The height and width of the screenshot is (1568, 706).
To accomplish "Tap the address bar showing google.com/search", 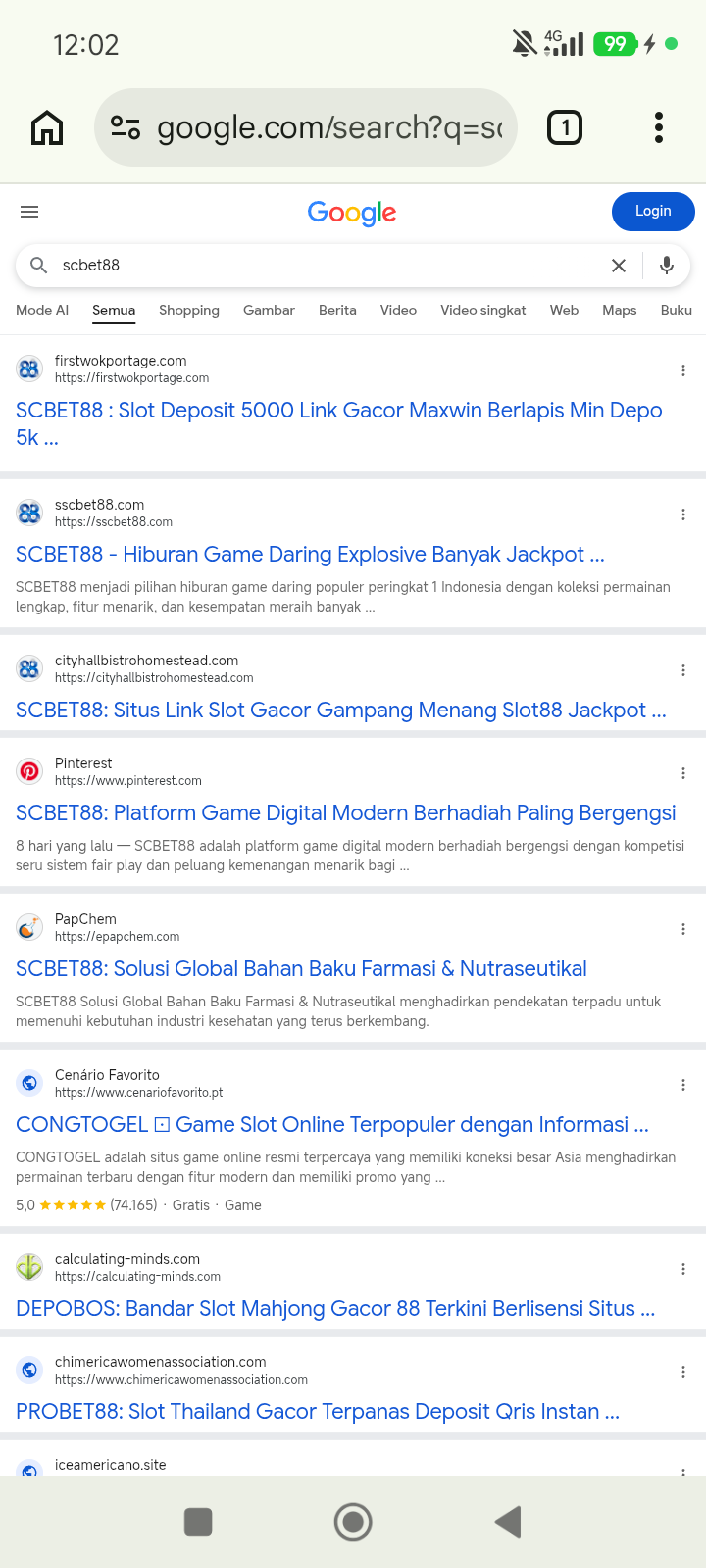I will (x=306, y=127).
